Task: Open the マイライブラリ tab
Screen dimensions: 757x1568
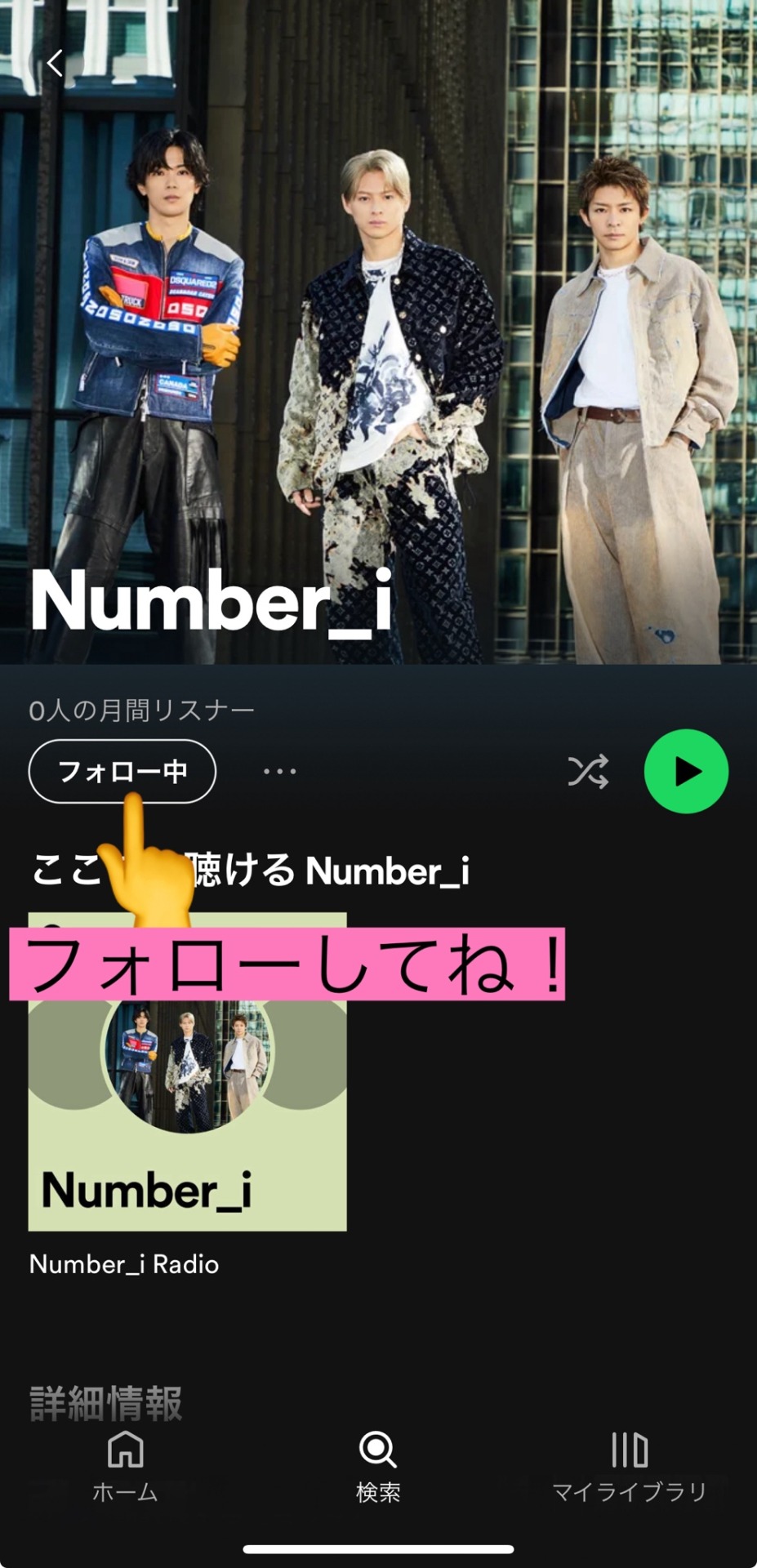Action: (629, 1467)
